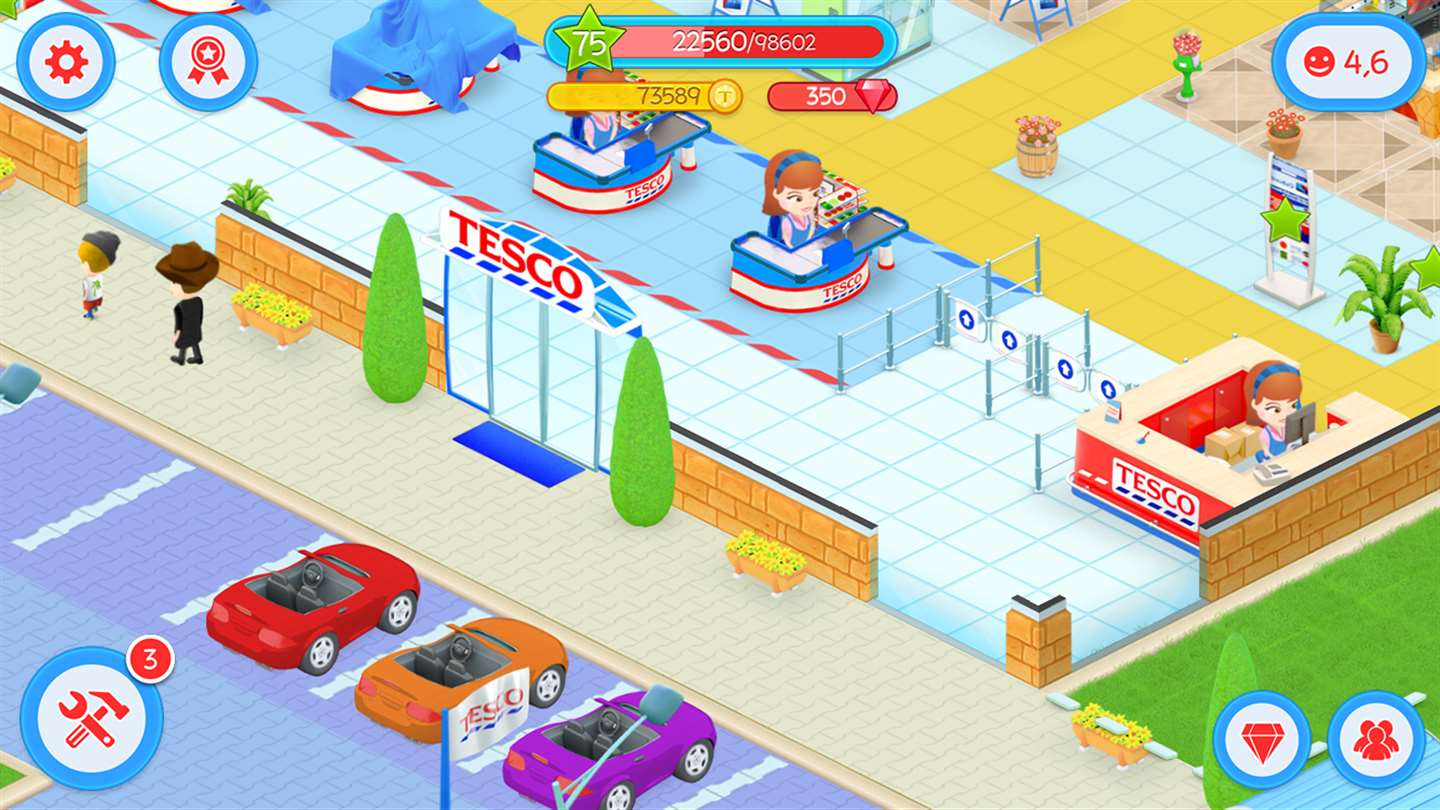Open the friends button
The height and width of the screenshot is (810, 1440).
[x=1376, y=740]
